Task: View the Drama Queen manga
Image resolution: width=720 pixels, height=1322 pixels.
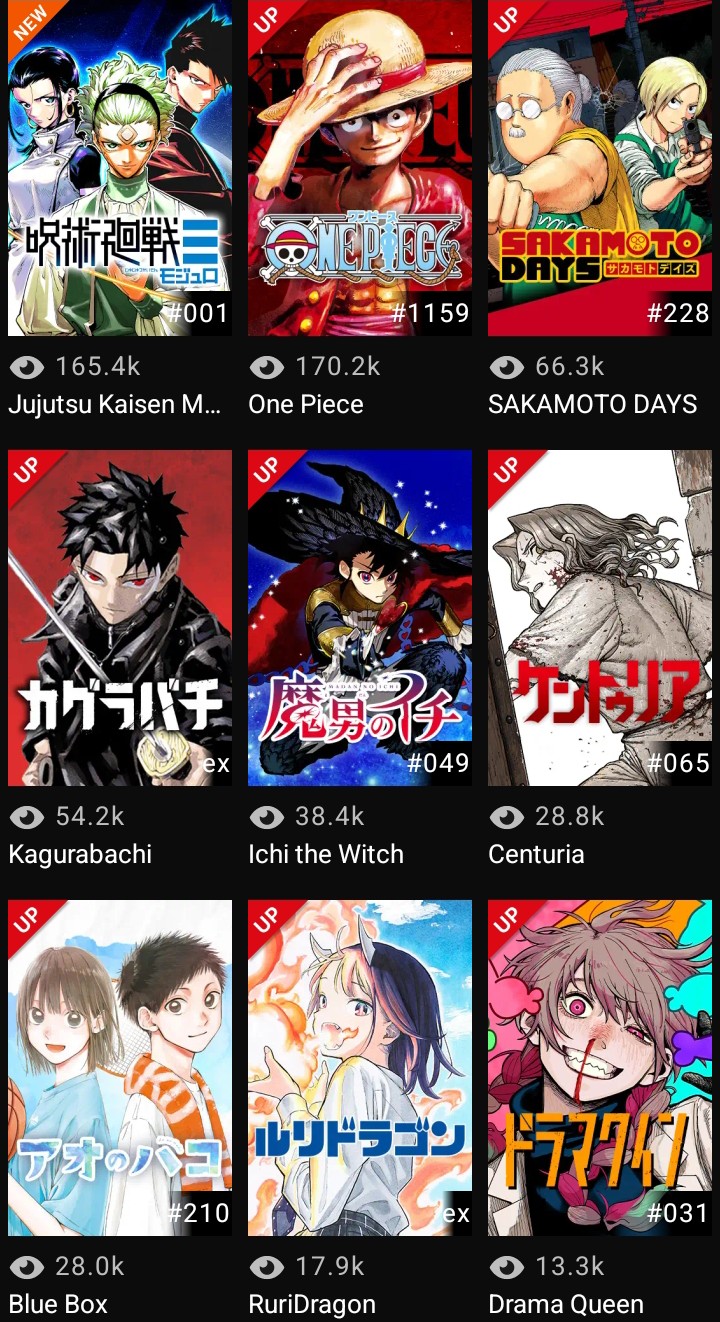Action: click(x=600, y=1068)
